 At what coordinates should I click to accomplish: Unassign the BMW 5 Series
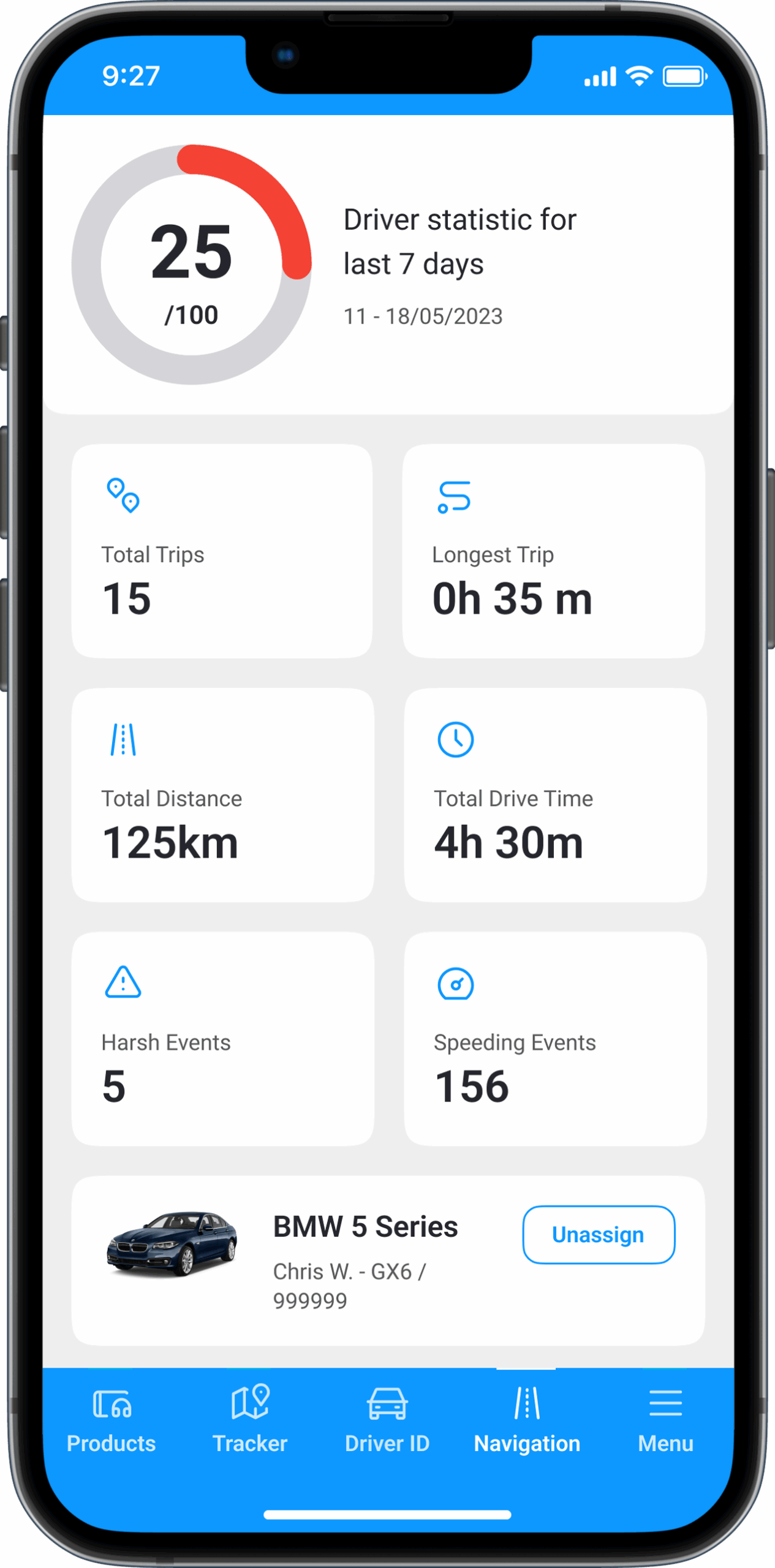(x=599, y=1234)
